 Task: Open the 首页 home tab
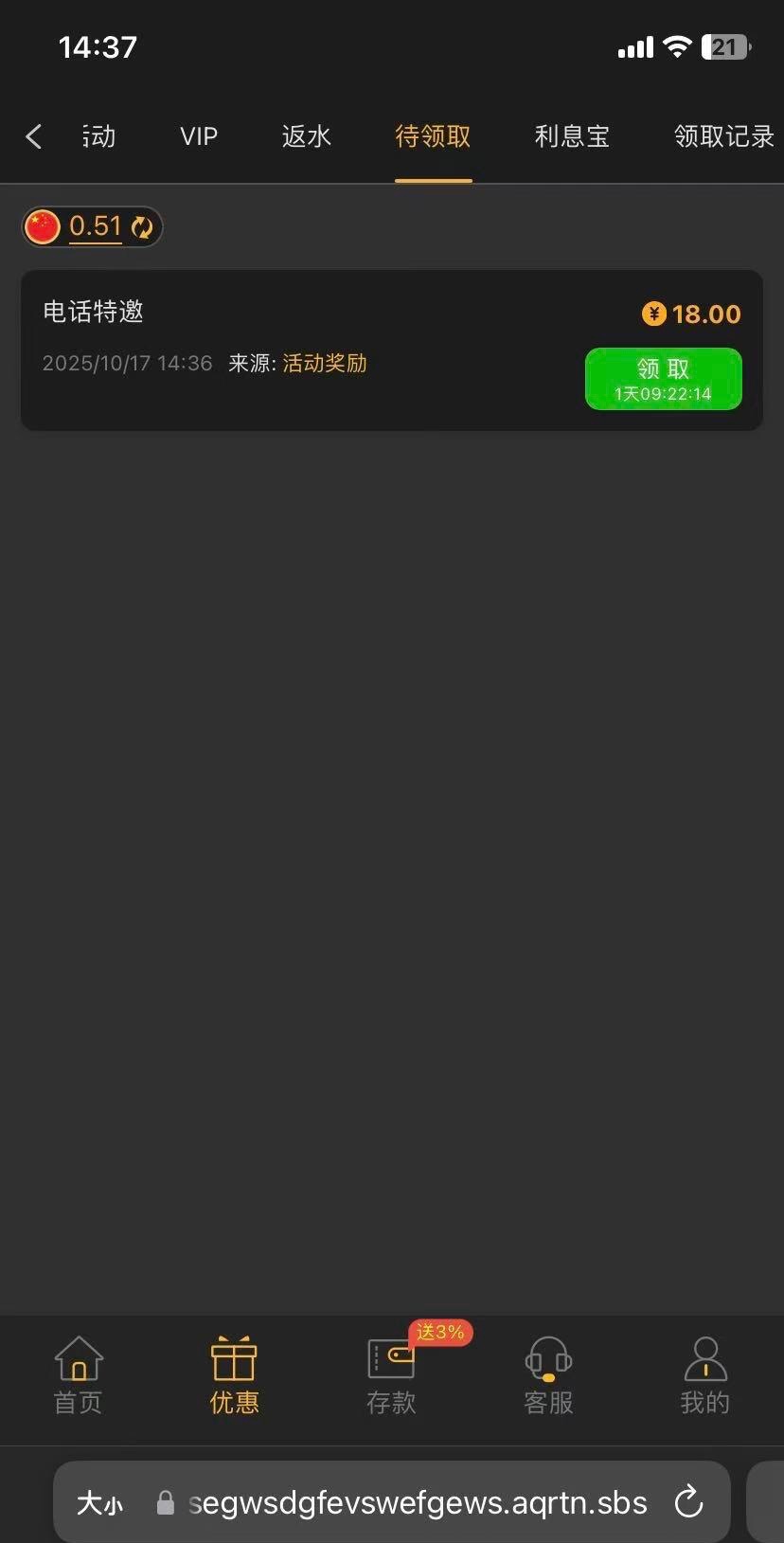(x=79, y=1375)
